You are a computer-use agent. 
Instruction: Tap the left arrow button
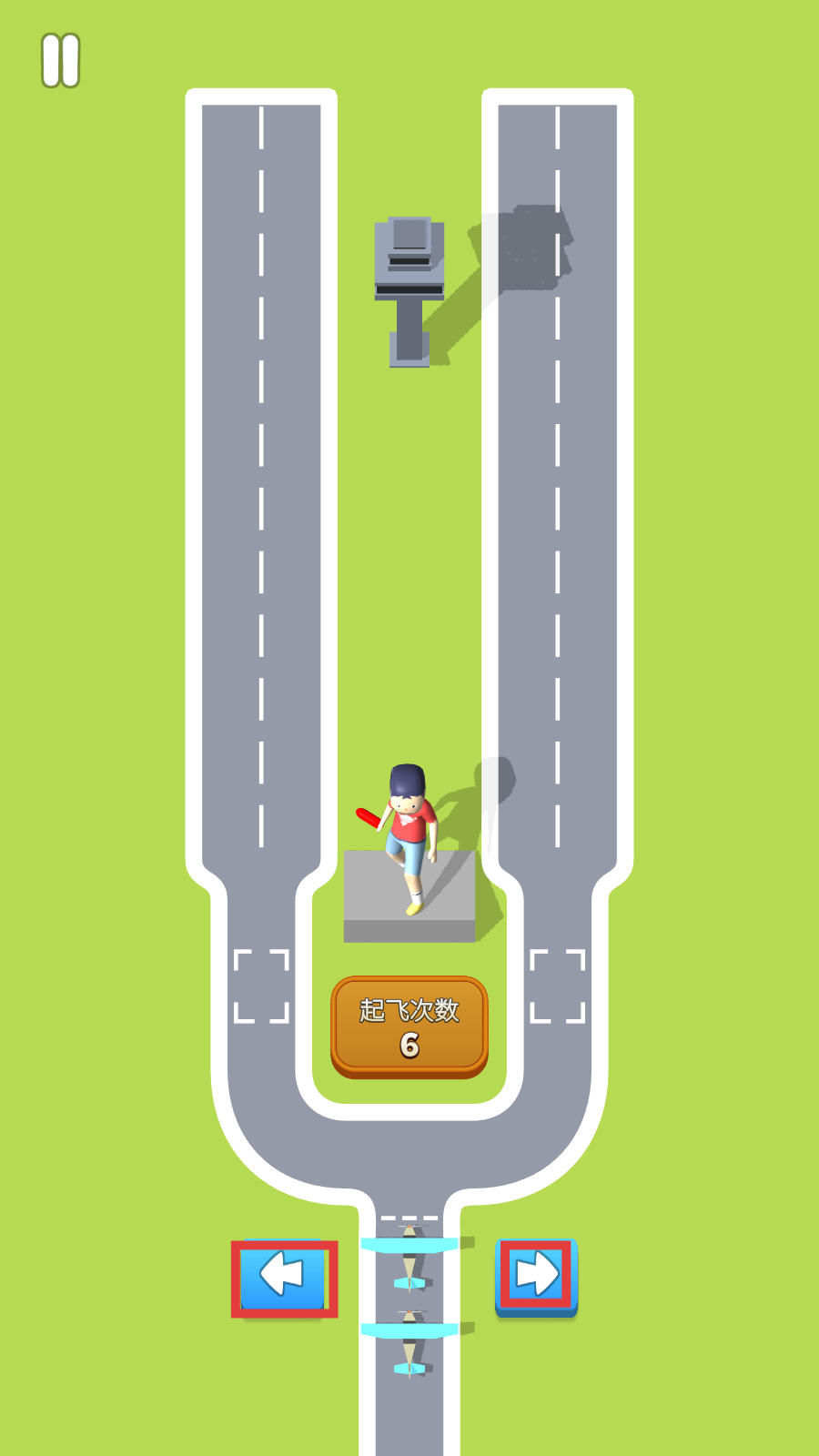(x=284, y=1276)
